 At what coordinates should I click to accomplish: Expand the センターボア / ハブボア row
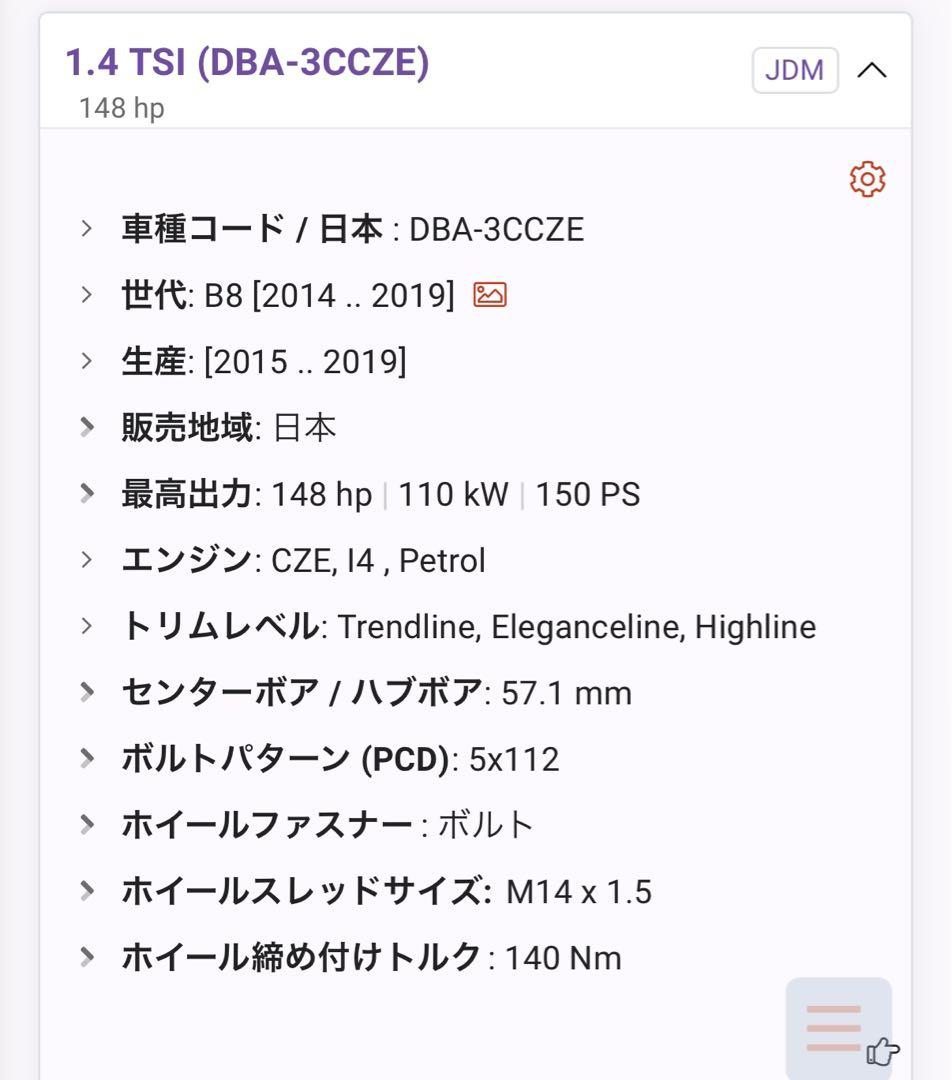click(x=84, y=692)
